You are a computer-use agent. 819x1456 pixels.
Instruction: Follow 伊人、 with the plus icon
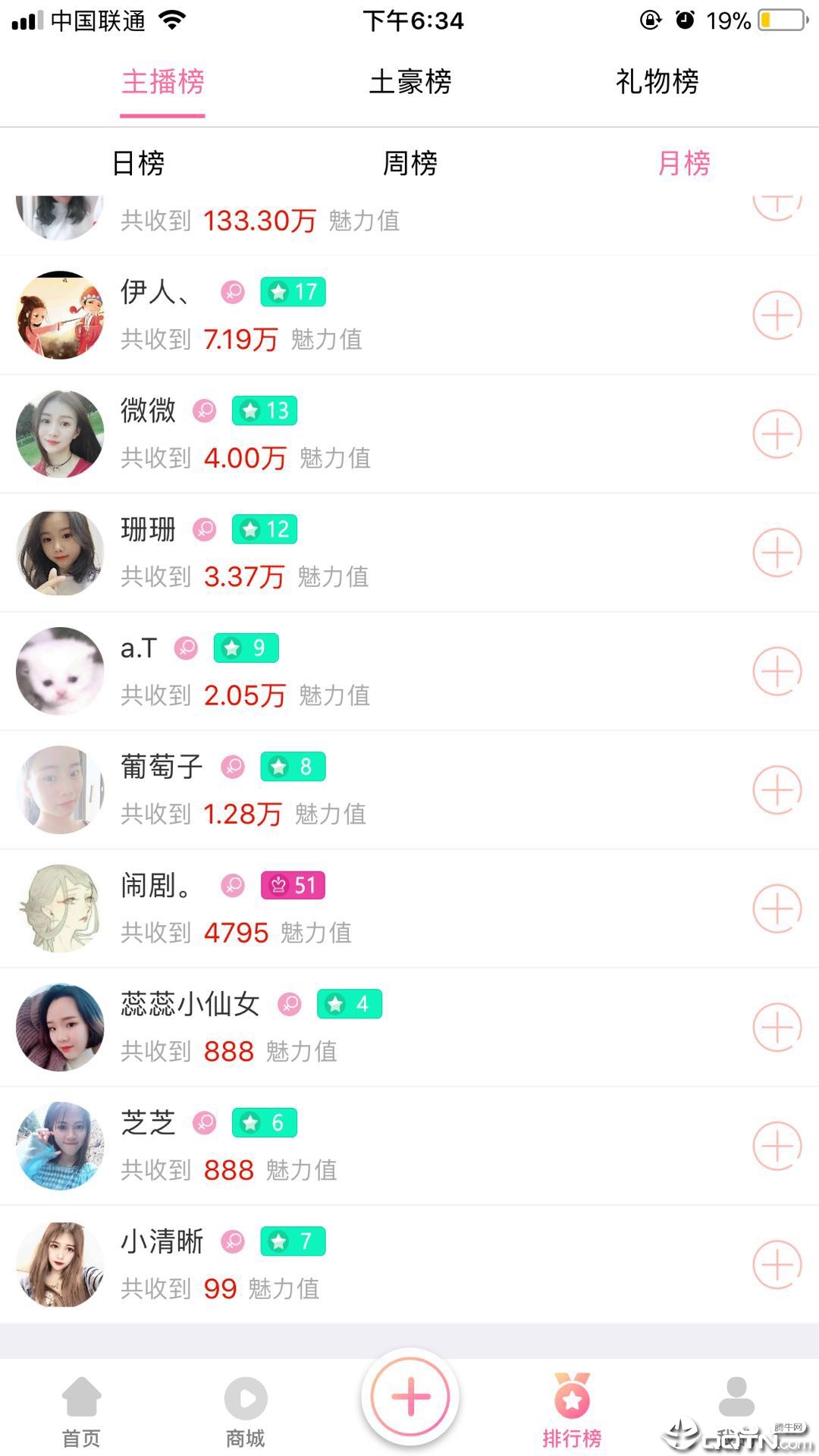click(777, 315)
